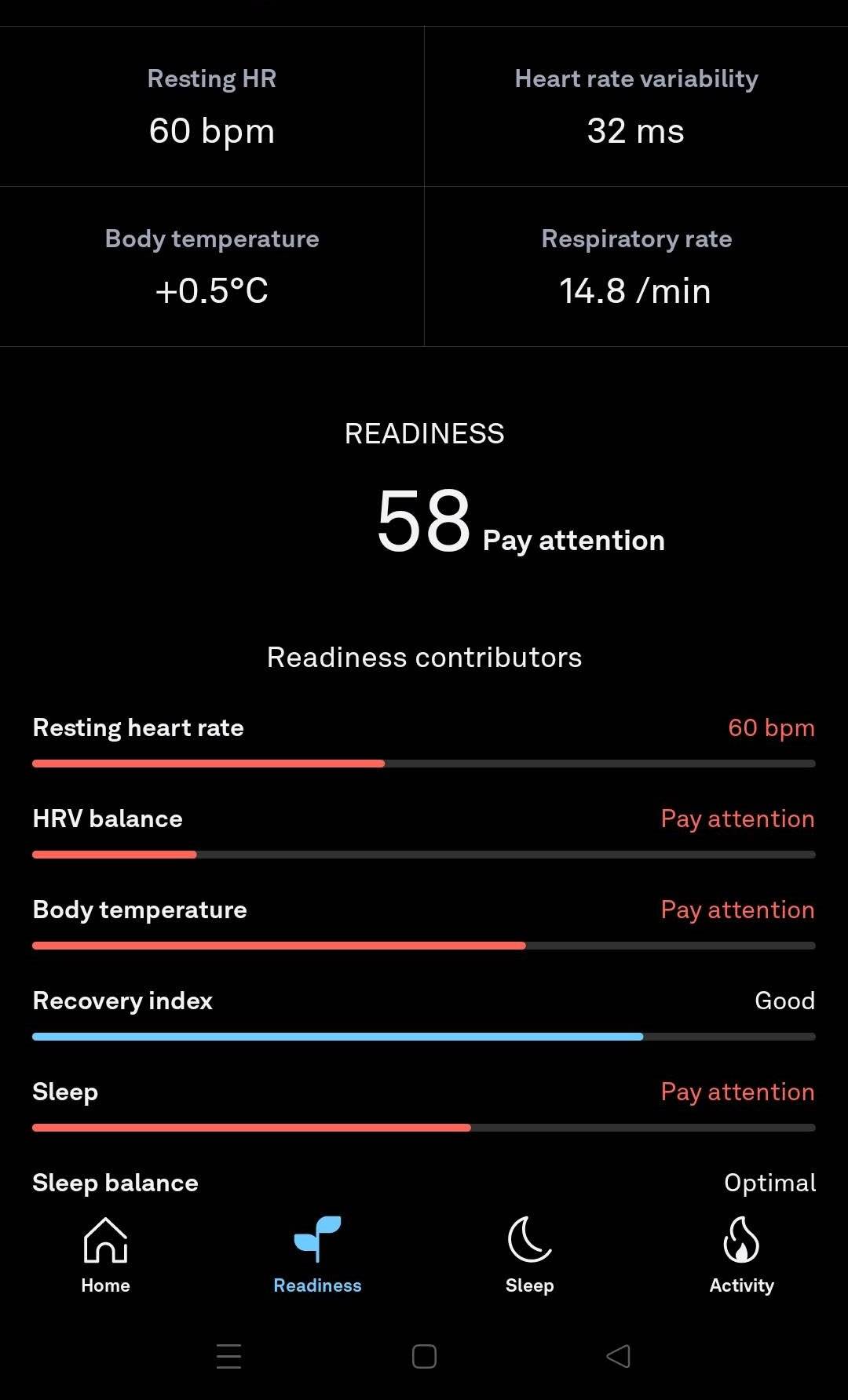Open the Resting heart rate contributor row
Image resolution: width=848 pixels, height=1400 pixels.
click(x=424, y=739)
